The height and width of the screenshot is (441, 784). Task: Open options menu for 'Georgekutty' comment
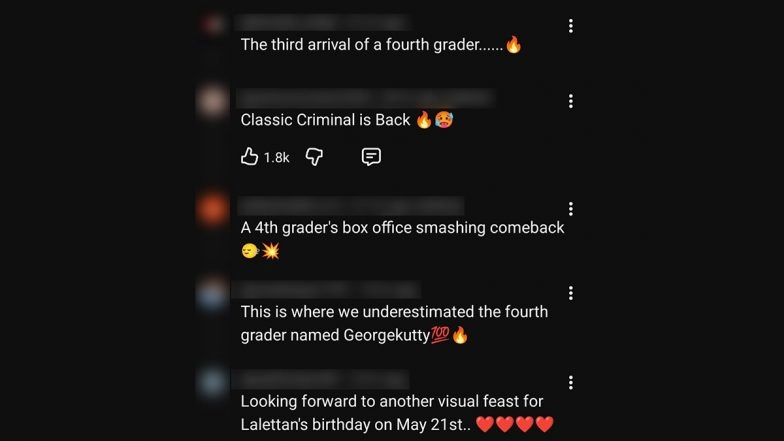point(570,293)
